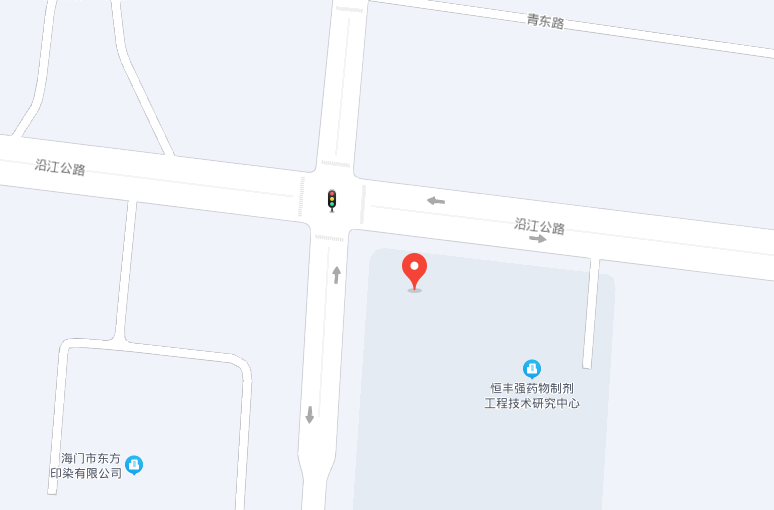Tap the red location pin marker
The height and width of the screenshot is (510, 774).
coord(414,269)
